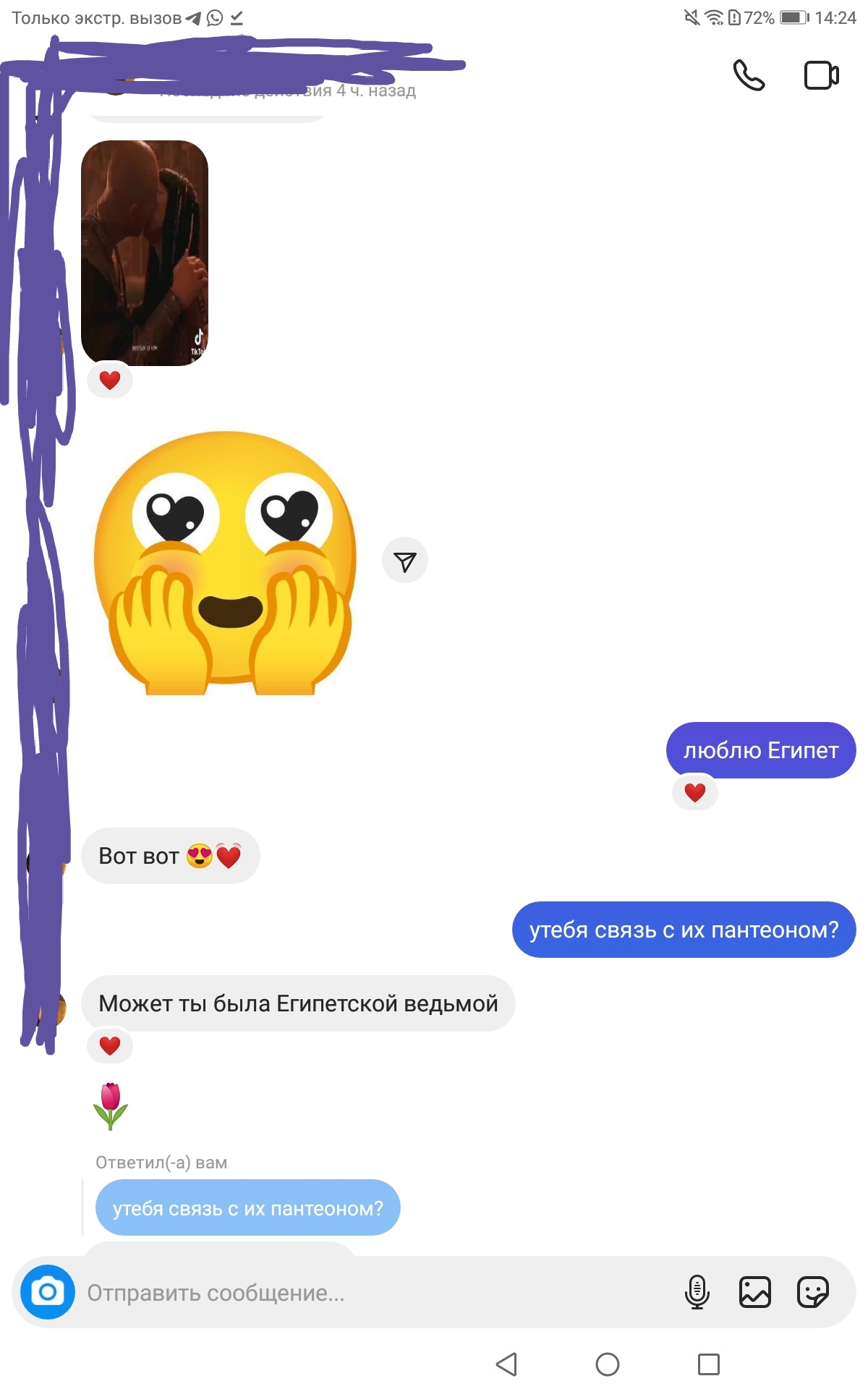
Task: Open the shared TikTok video thumbnail
Action: coord(145,252)
